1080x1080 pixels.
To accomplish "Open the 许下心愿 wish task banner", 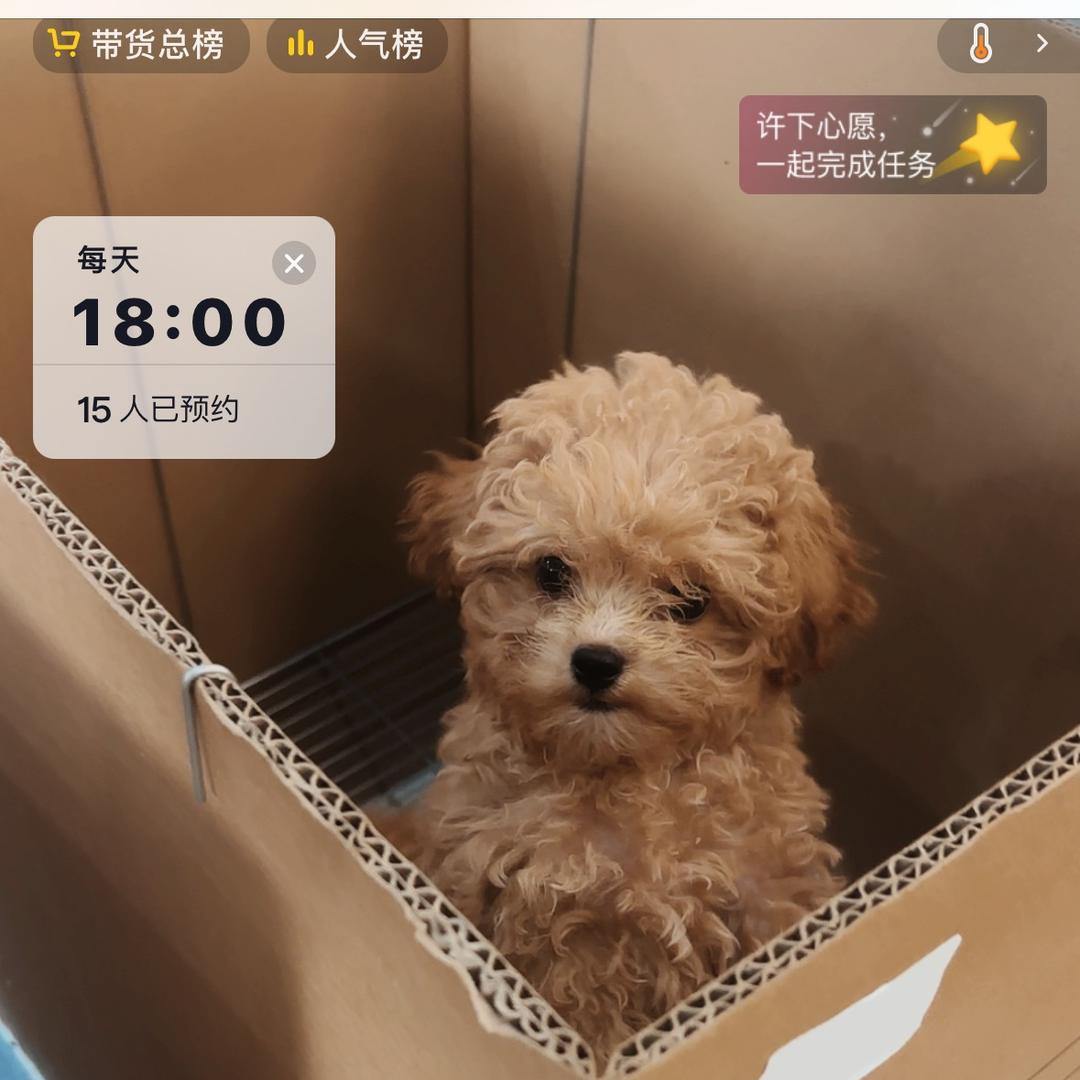I will 891,145.
